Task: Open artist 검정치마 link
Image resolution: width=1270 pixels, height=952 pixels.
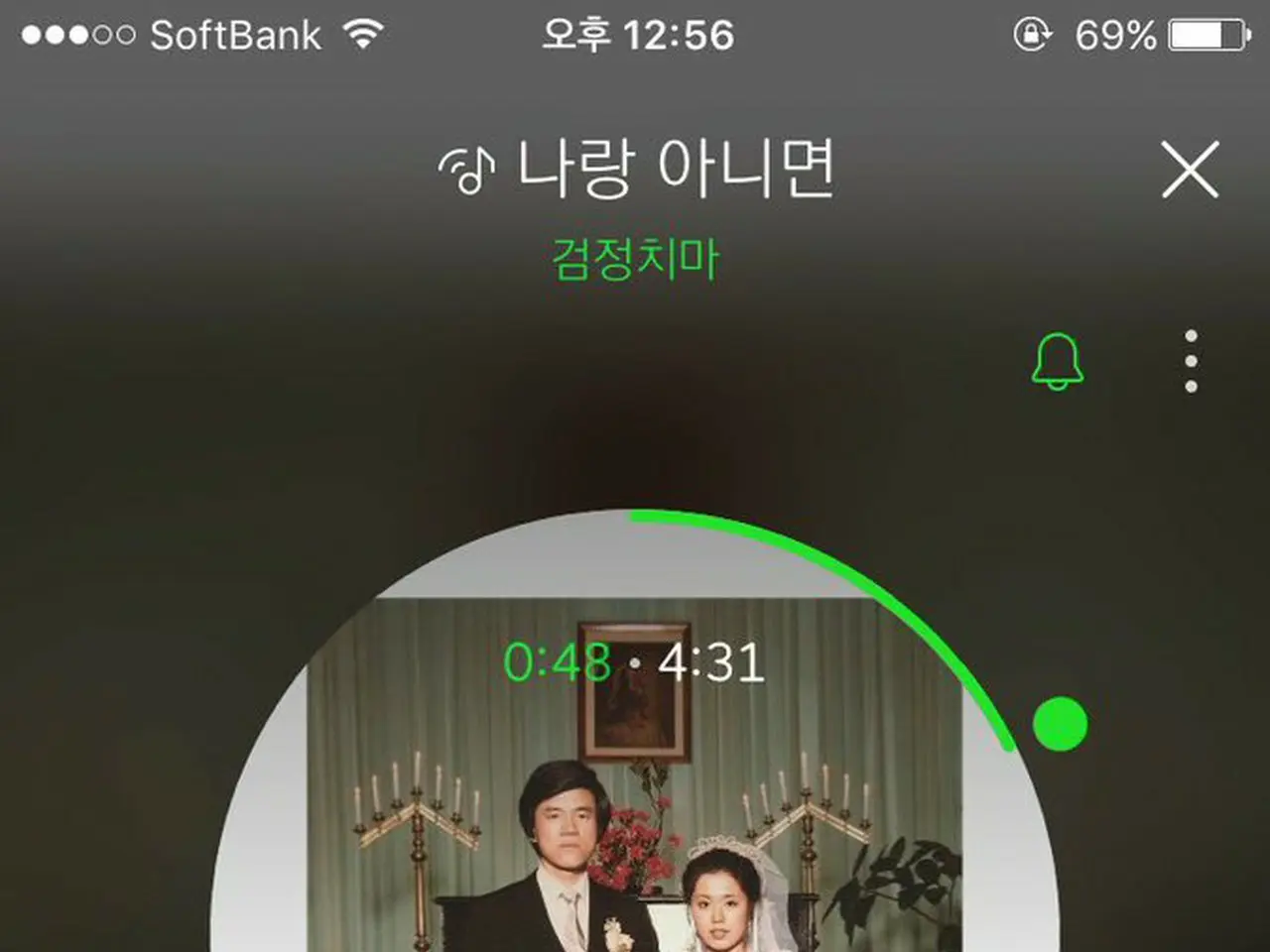Action: 635,260
